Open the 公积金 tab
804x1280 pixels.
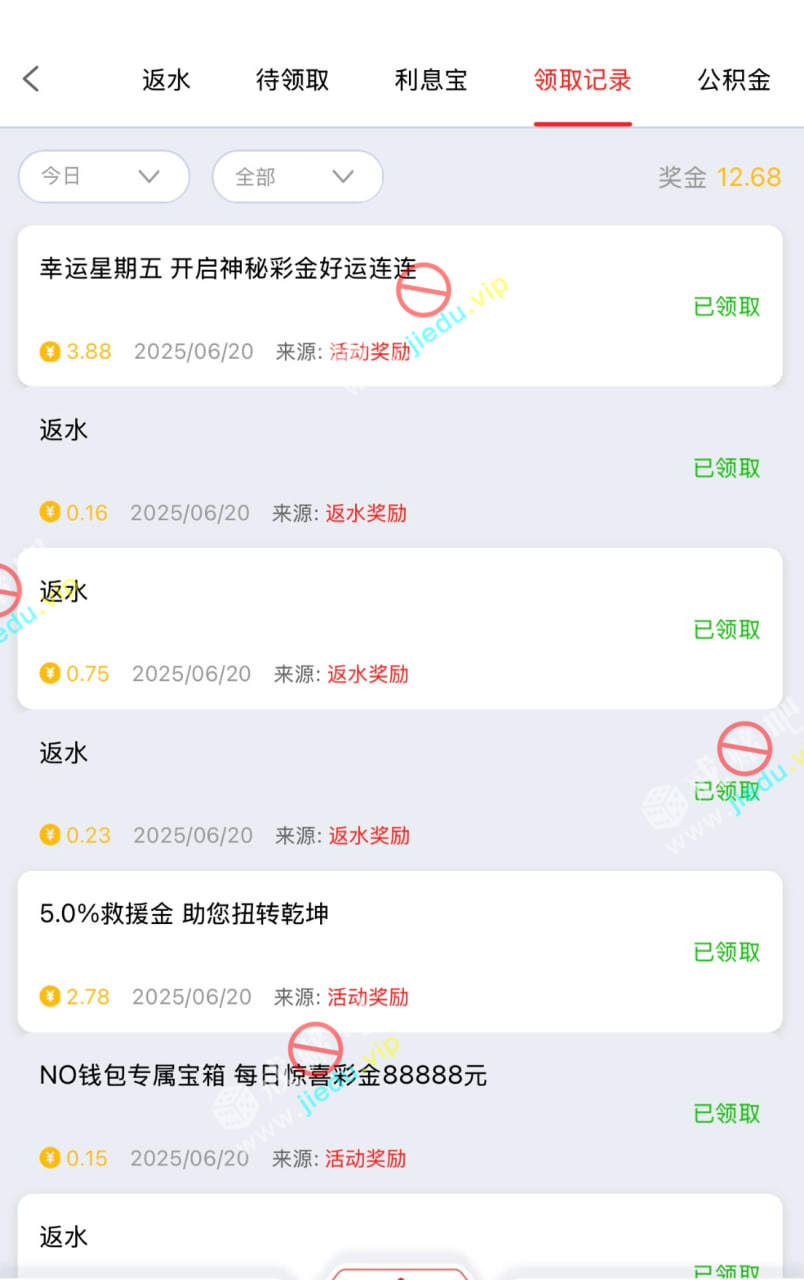point(734,81)
